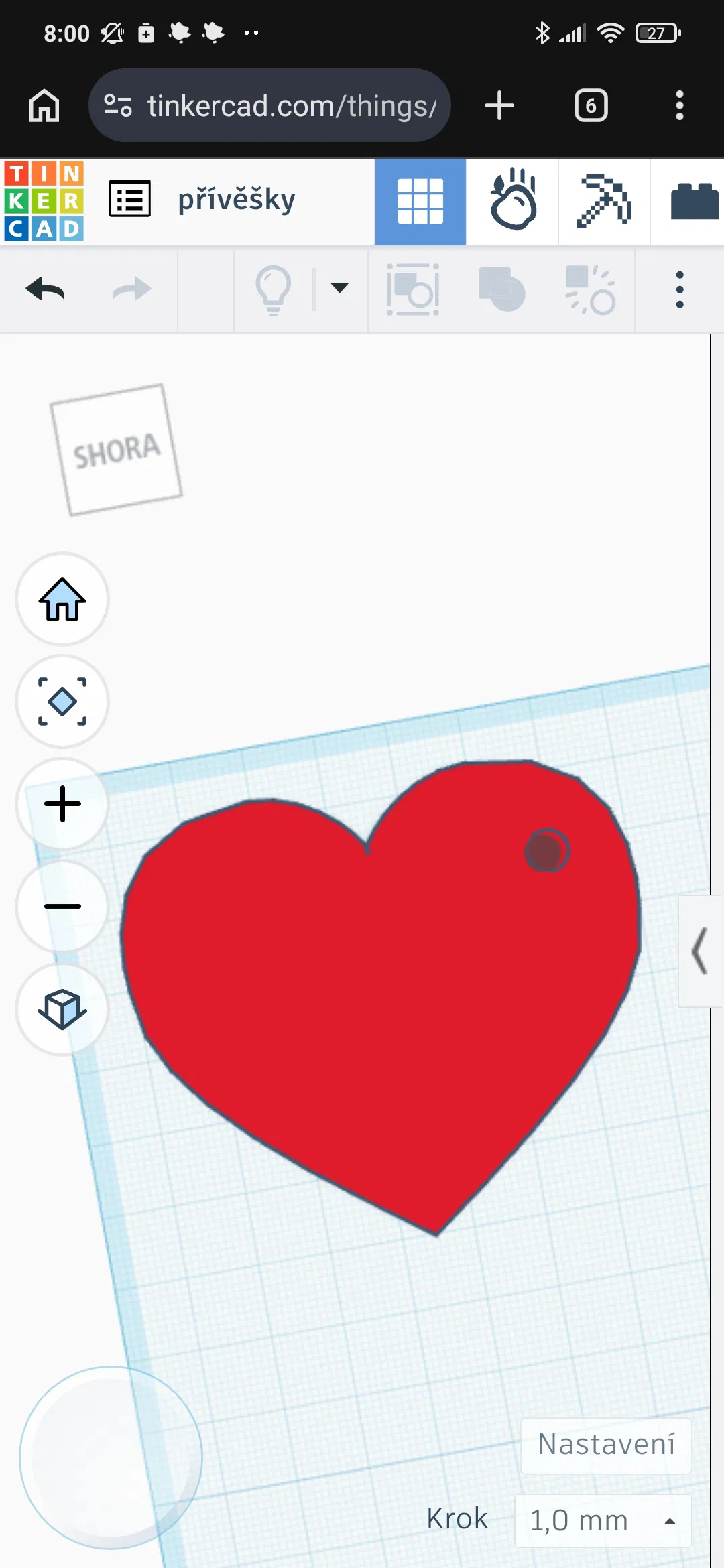Tap the Tinkercad logo
Viewport: 724px width, 1568px height.
coord(44,201)
